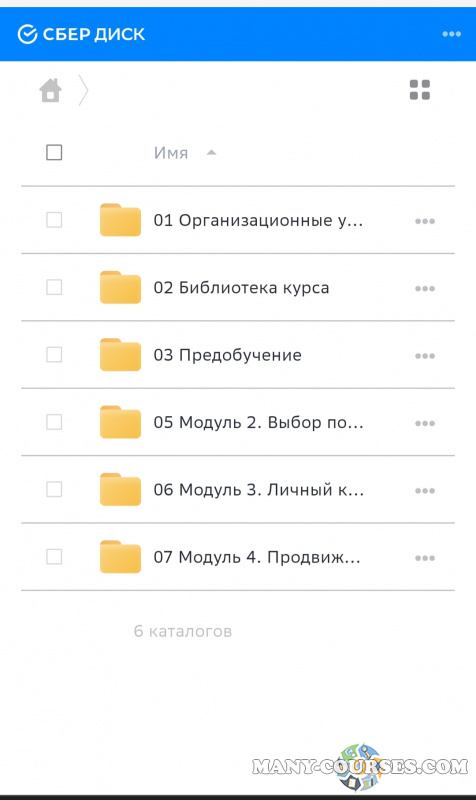Select checkbox for 02 Библиотека курса
The image size is (476, 800).
tap(54, 287)
